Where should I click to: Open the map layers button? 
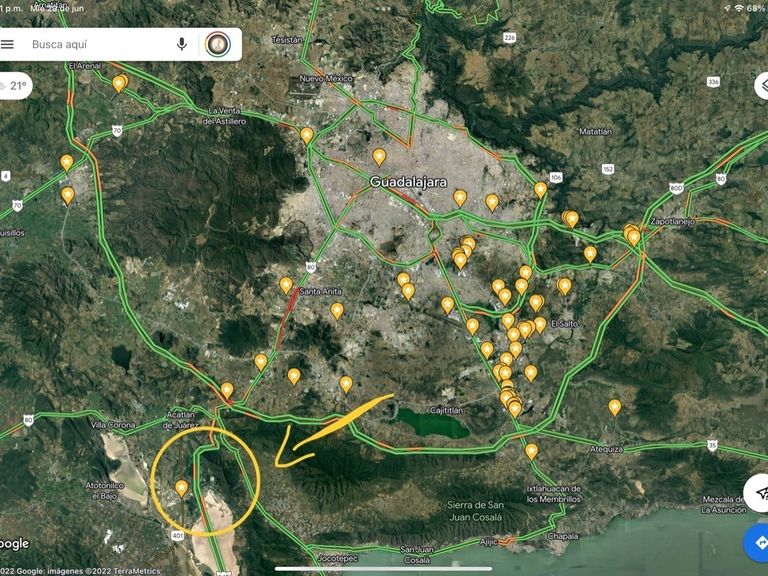pos(762,85)
